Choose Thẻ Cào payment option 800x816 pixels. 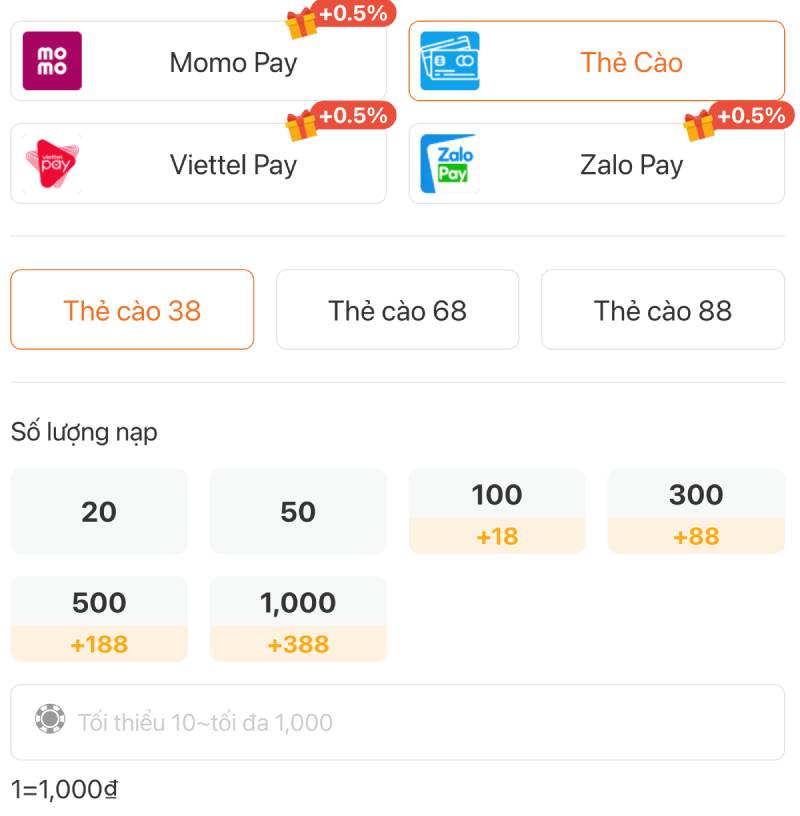(596, 62)
